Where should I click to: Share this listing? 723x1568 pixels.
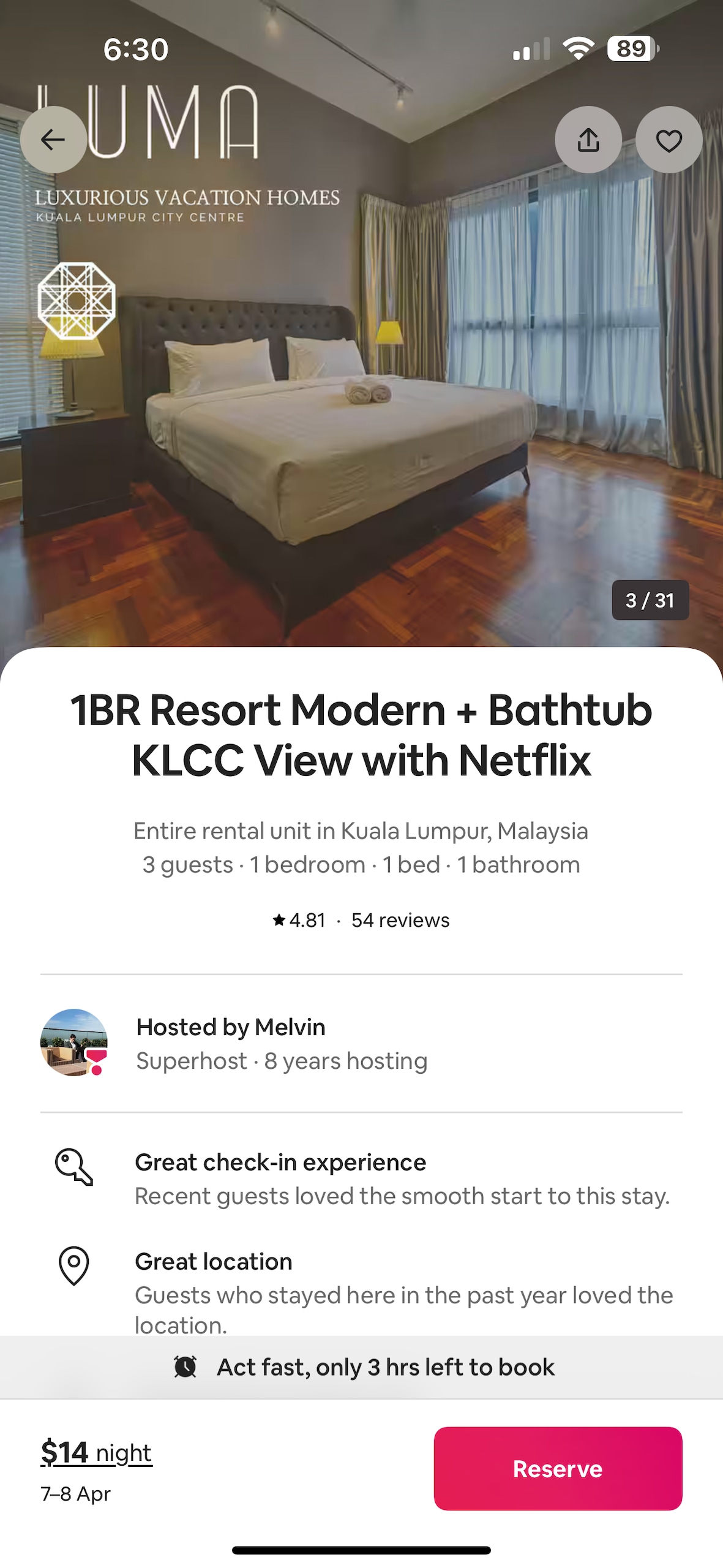(x=588, y=140)
